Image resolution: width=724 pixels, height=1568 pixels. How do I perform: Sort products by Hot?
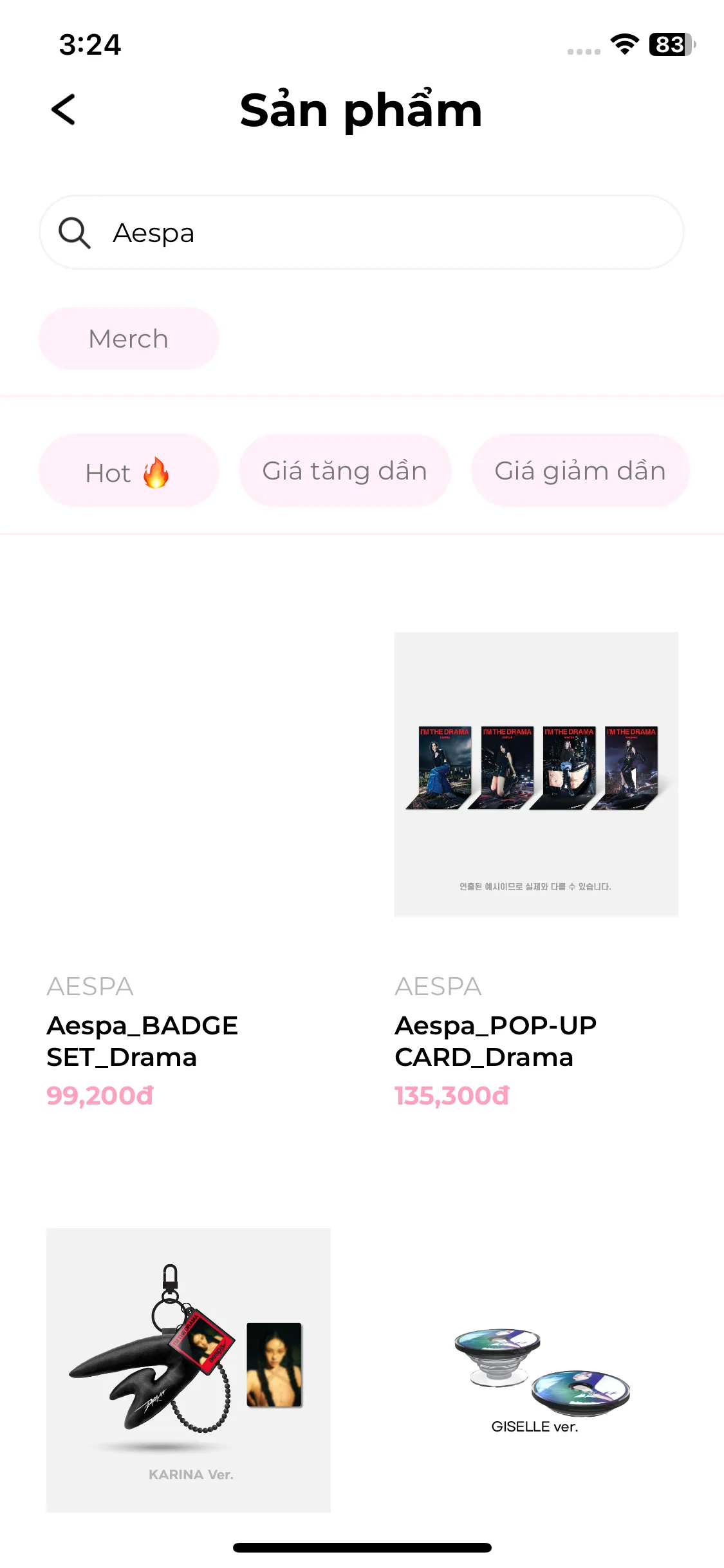tap(129, 472)
